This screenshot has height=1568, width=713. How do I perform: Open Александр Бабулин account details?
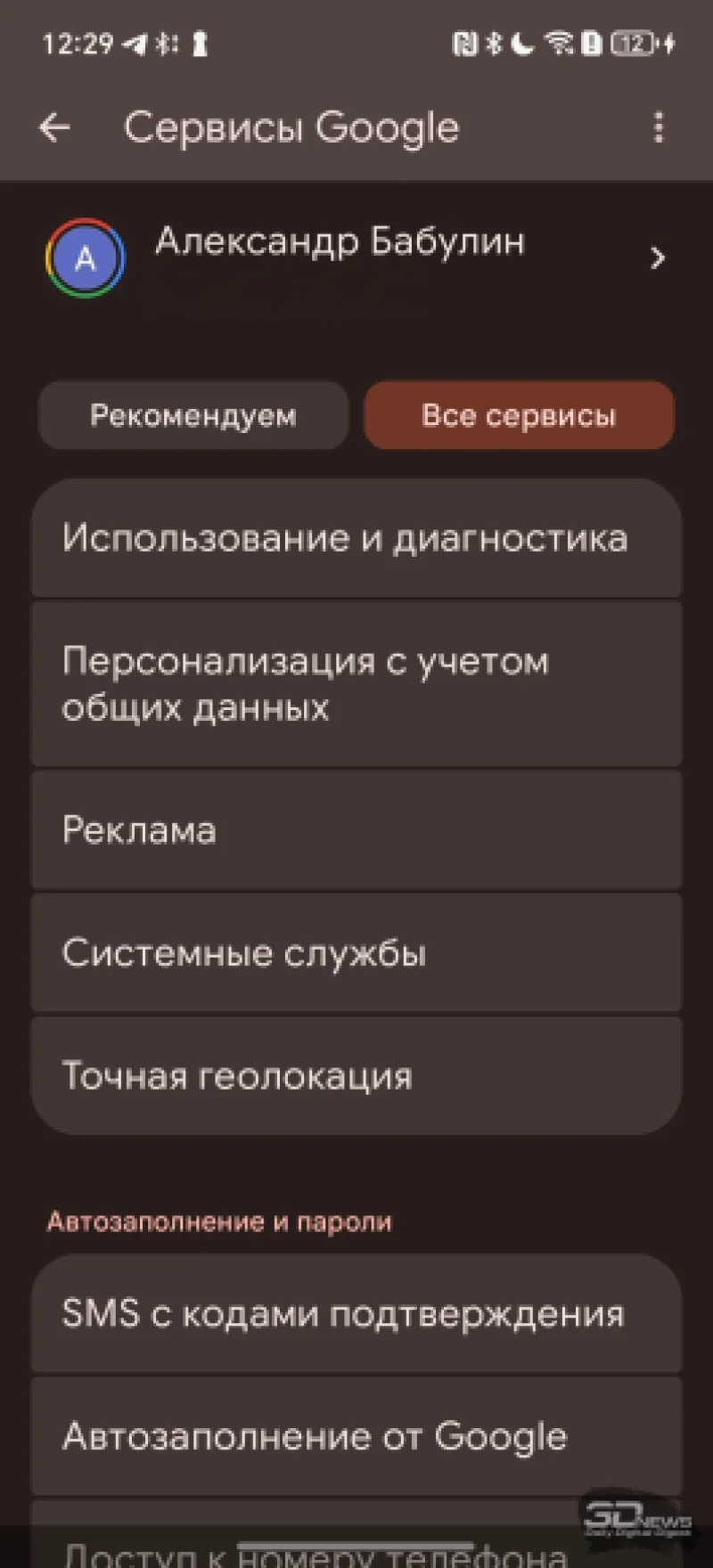click(356, 258)
